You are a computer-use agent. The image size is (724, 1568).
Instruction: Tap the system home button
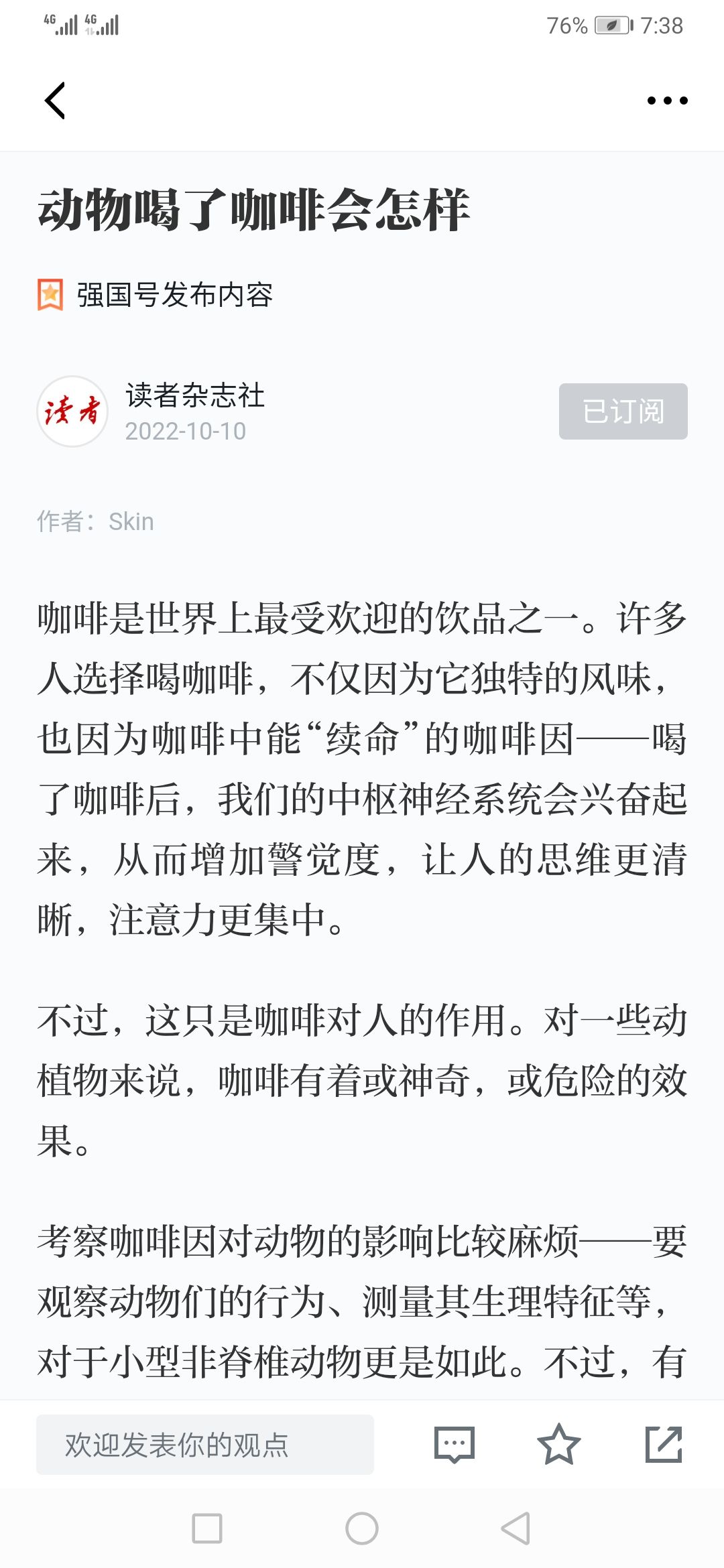click(x=362, y=1528)
